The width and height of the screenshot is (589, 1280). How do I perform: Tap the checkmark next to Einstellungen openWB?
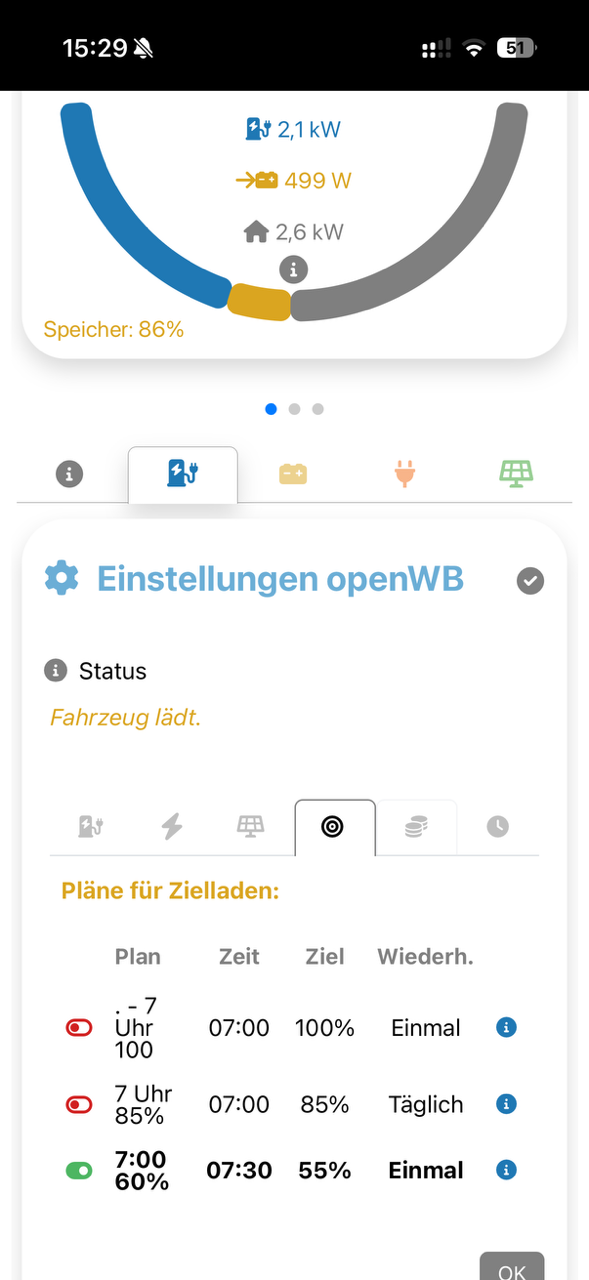point(530,580)
